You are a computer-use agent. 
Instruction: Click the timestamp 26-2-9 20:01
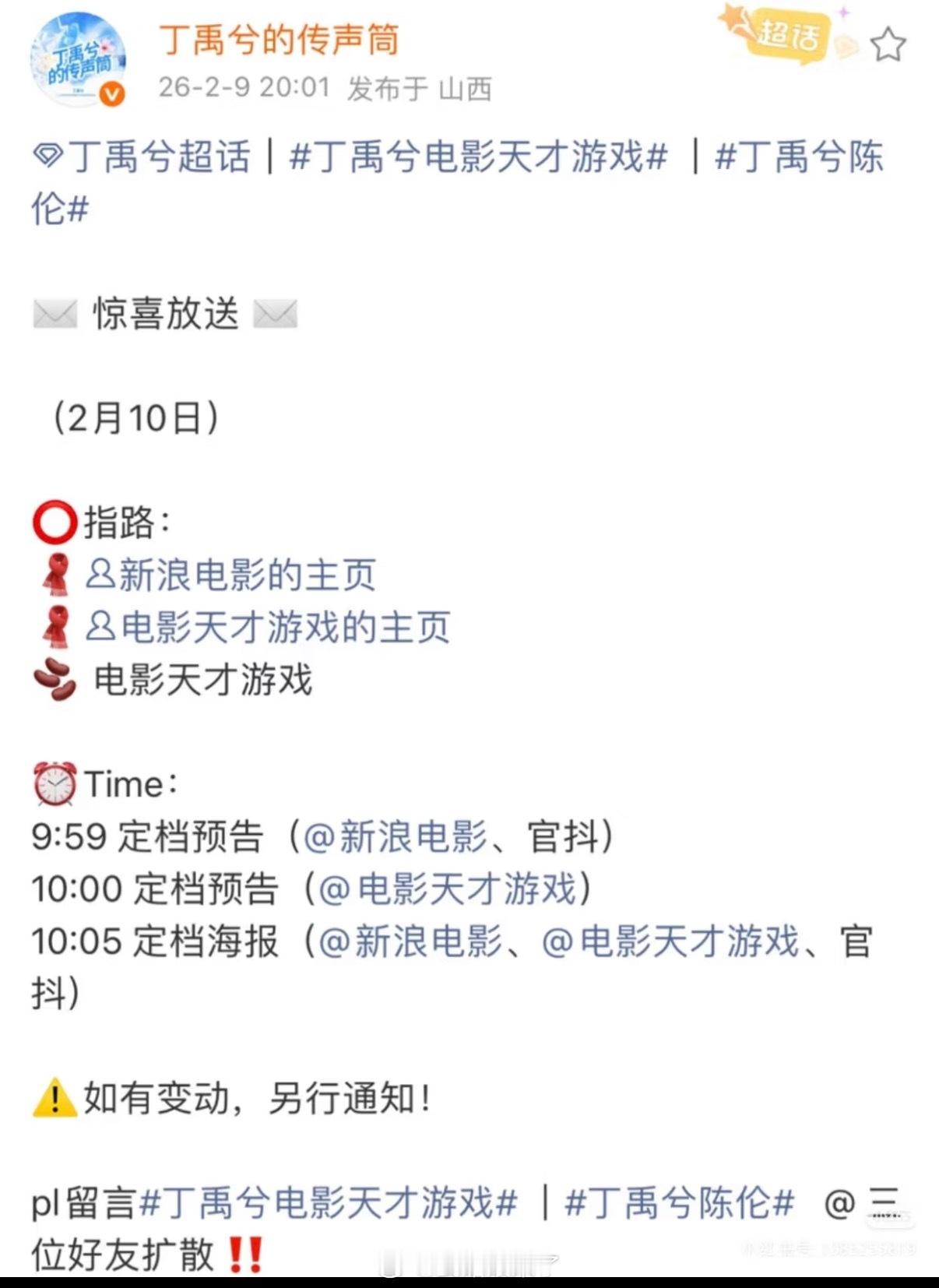click(x=243, y=88)
